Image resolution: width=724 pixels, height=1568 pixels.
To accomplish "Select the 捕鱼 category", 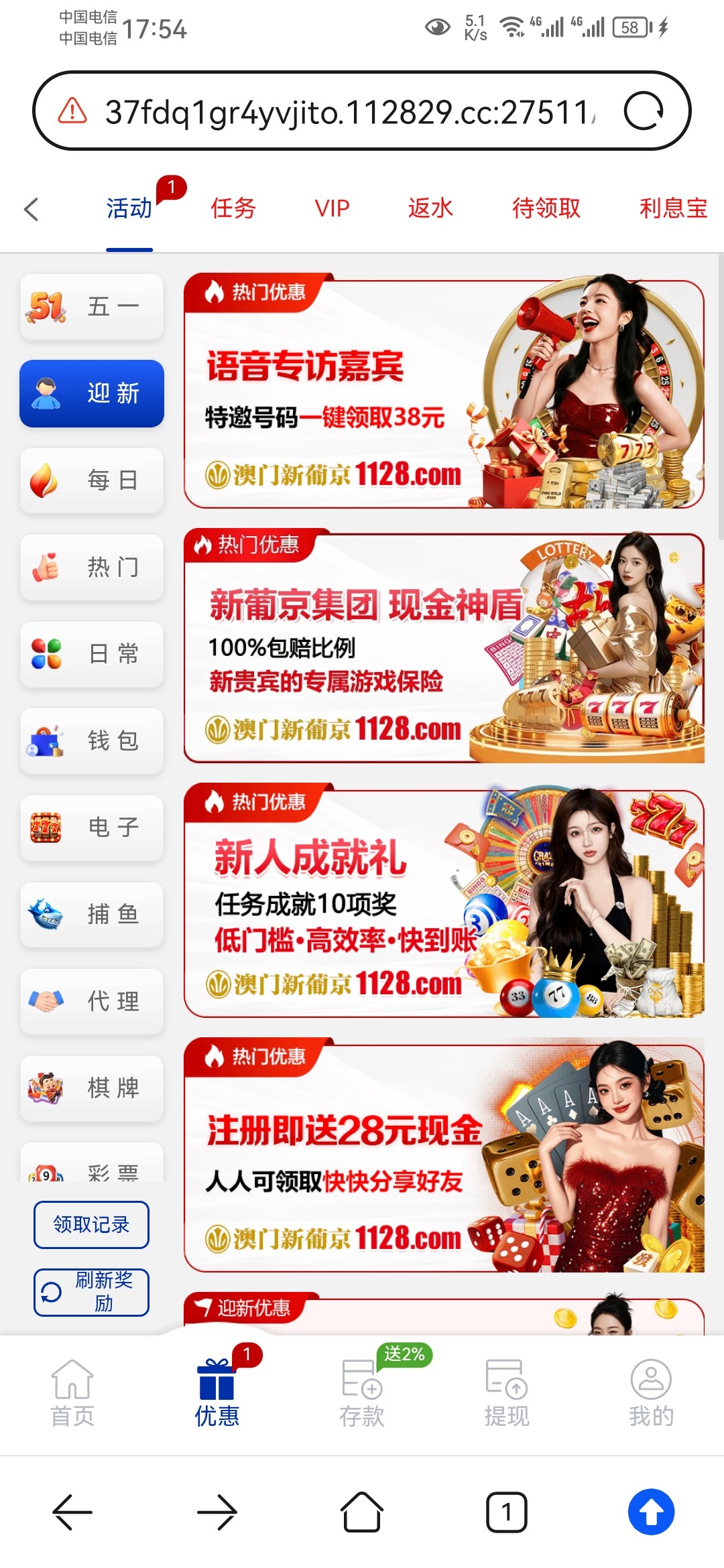I will point(92,915).
